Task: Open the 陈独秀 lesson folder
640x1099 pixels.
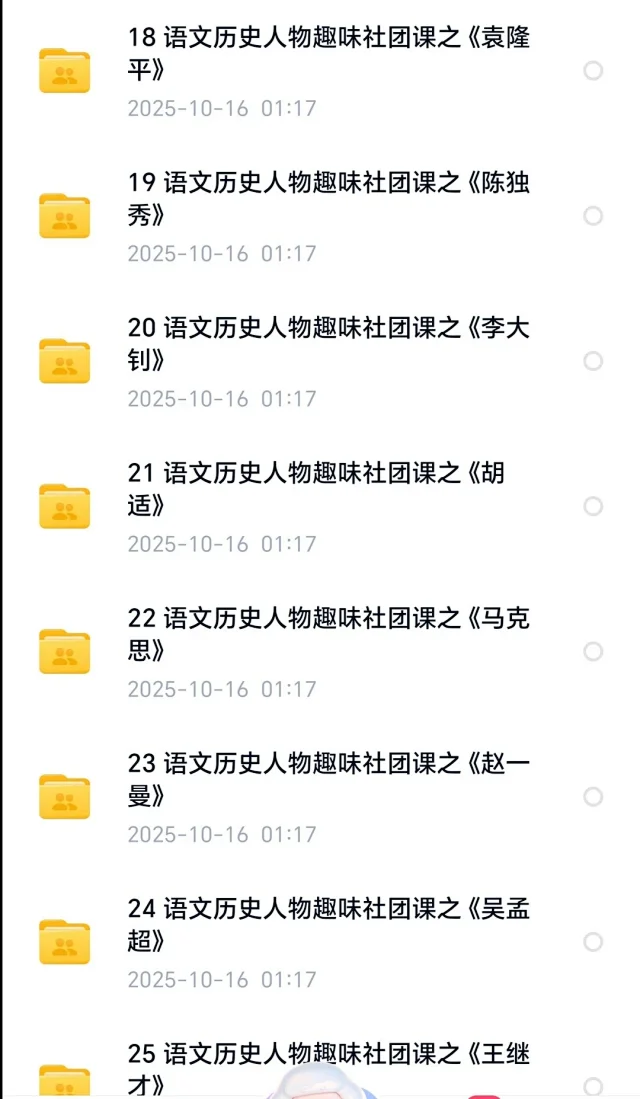Action: 328,200
